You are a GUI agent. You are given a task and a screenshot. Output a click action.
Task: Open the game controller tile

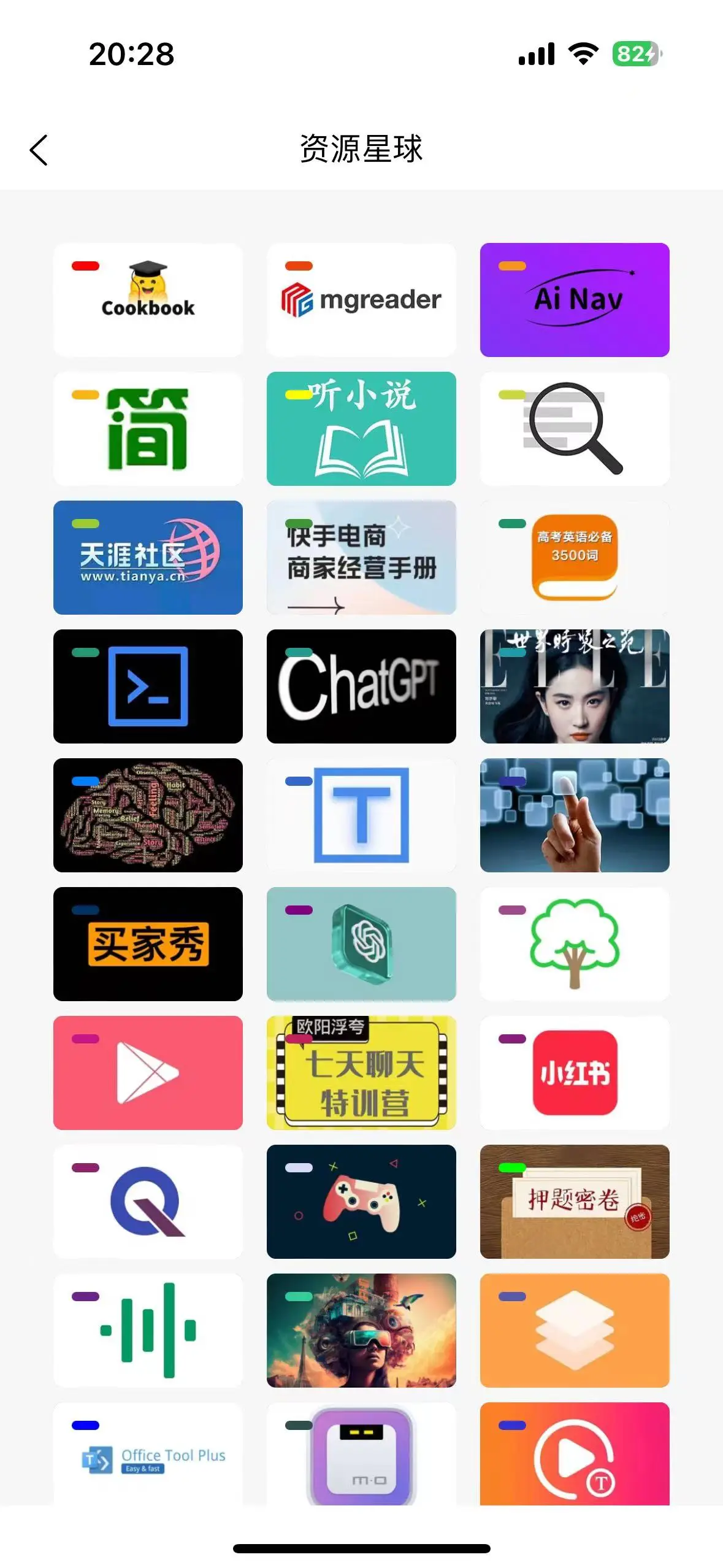click(x=361, y=1201)
